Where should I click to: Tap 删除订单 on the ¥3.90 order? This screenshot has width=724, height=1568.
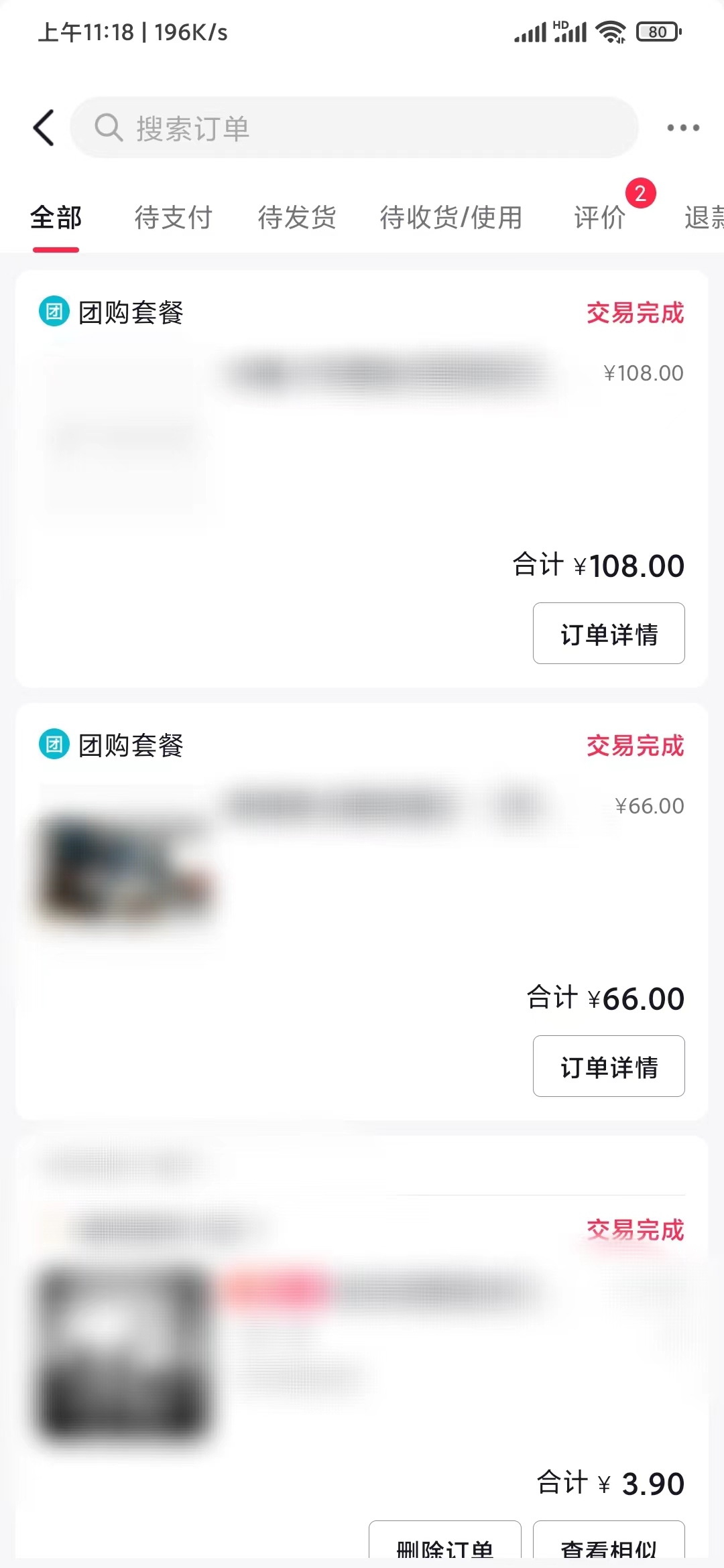(444, 1548)
